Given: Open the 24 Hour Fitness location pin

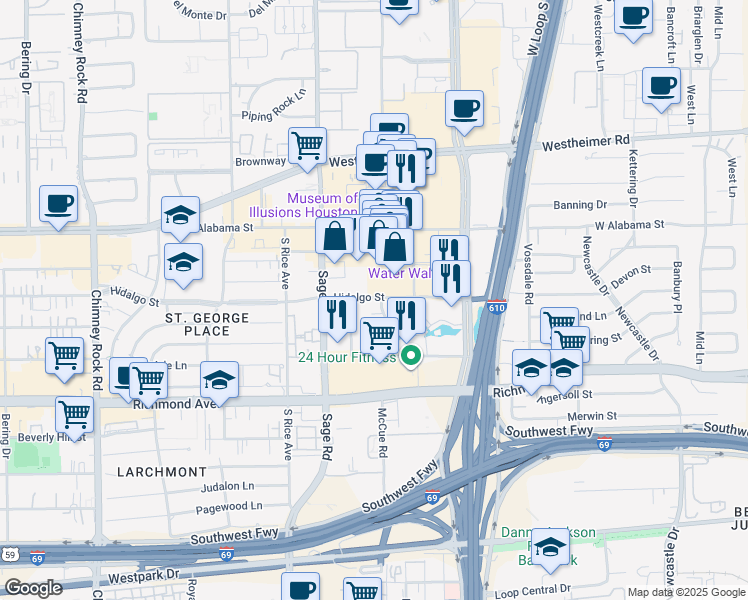Looking at the screenshot, I should pos(411,357).
